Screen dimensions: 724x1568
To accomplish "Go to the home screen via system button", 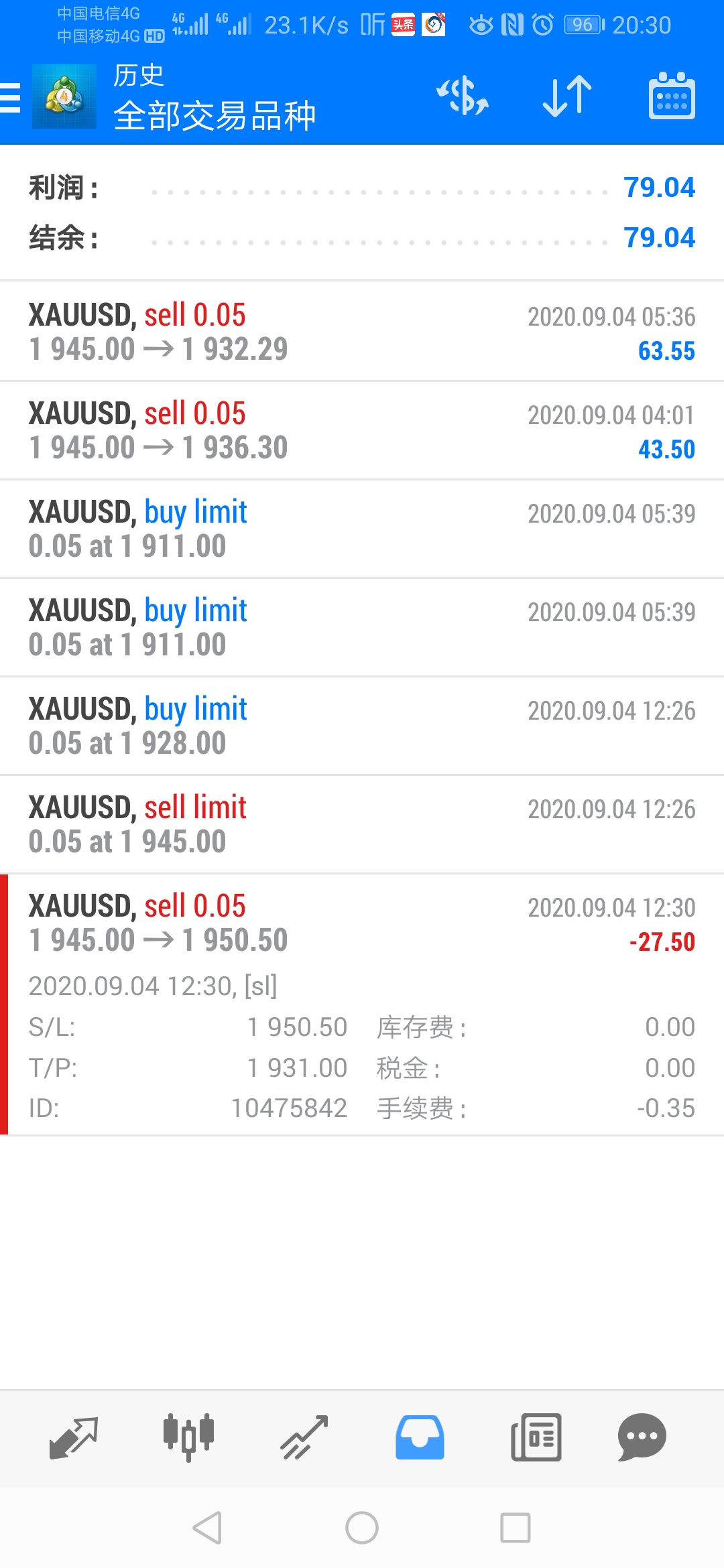I will (362, 1528).
